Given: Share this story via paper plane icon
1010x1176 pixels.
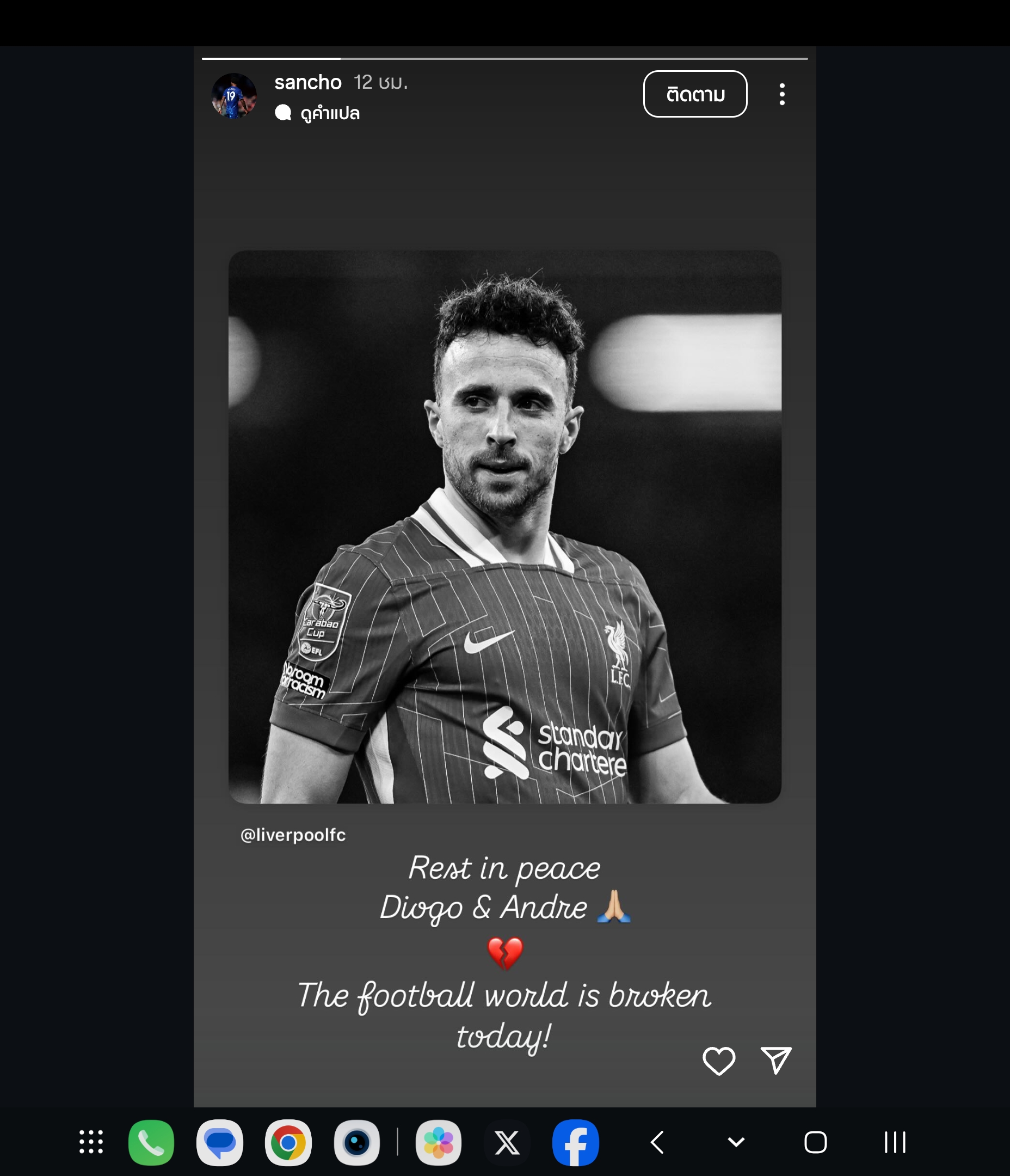Looking at the screenshot, I should coord(775,1060).
